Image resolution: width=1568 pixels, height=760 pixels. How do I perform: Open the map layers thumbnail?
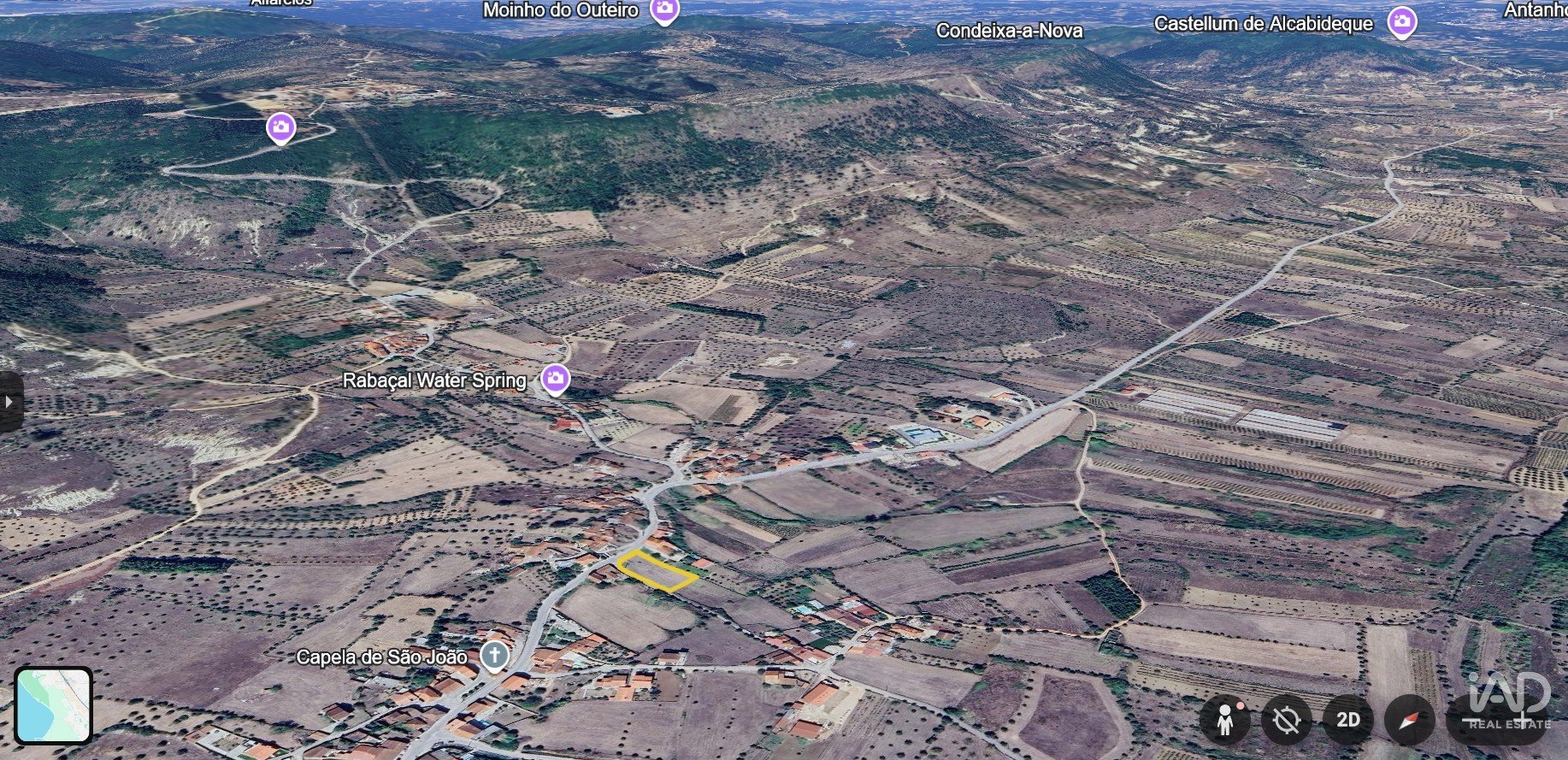(53, 706)
